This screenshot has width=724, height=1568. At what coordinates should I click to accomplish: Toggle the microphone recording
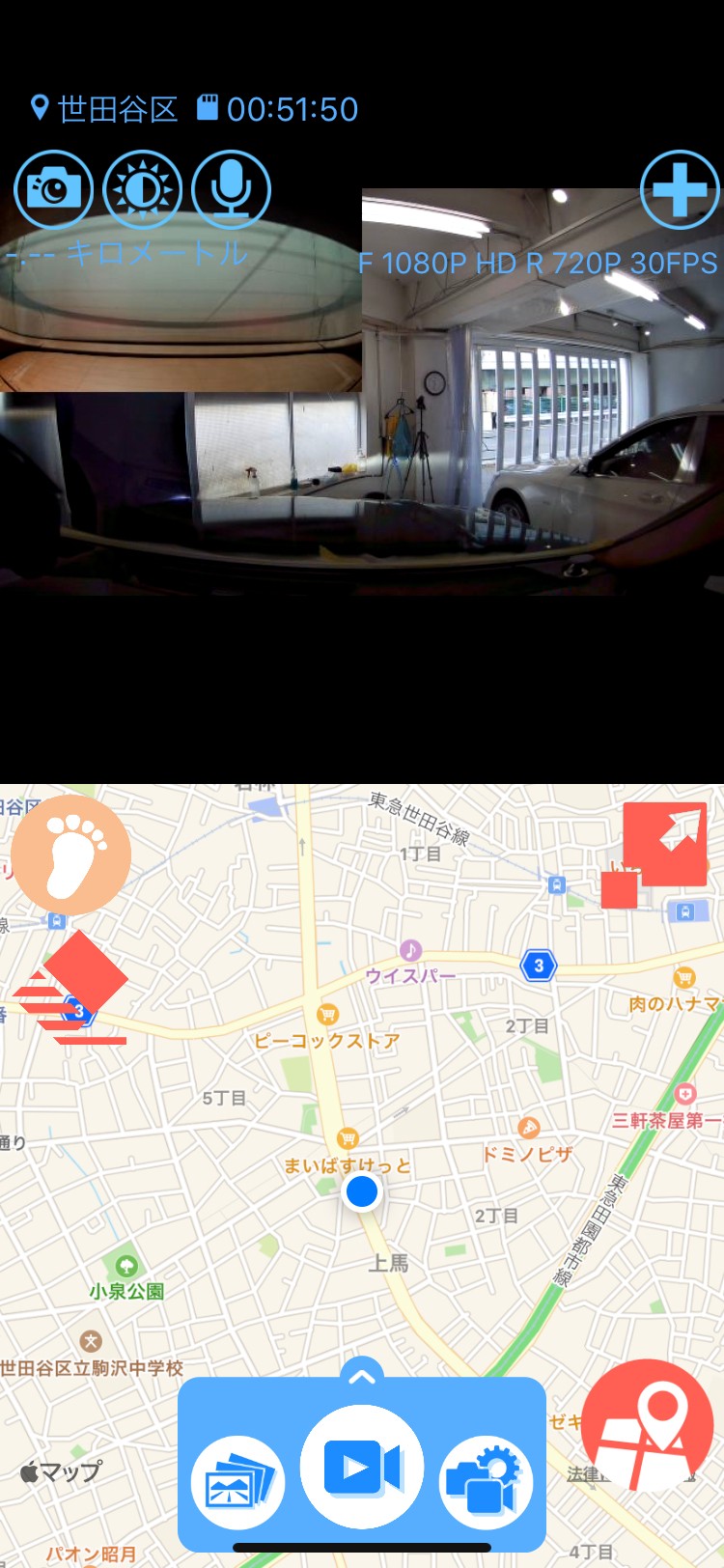231,190
